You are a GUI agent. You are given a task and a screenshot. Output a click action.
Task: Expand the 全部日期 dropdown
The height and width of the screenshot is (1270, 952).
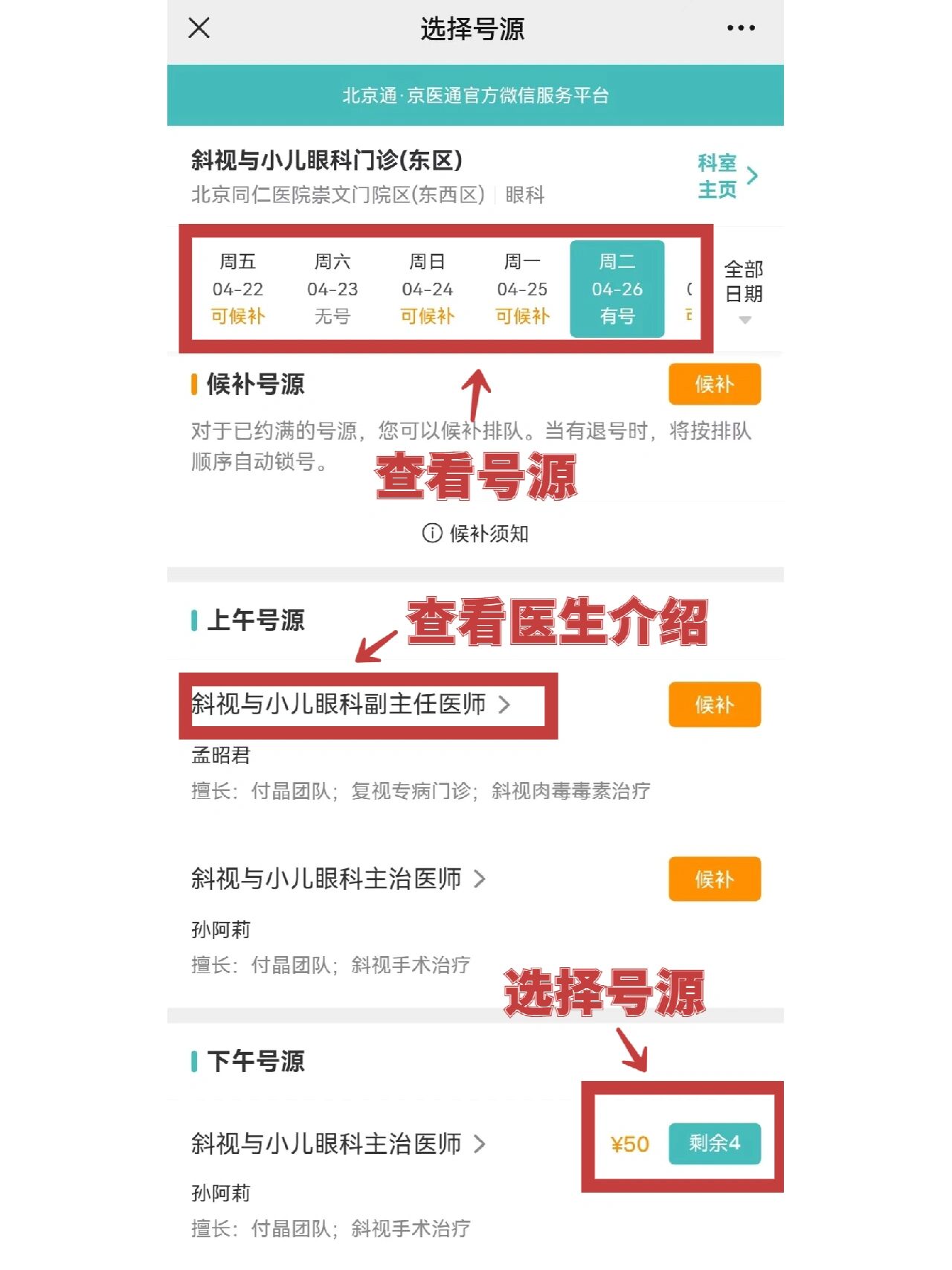744,290
